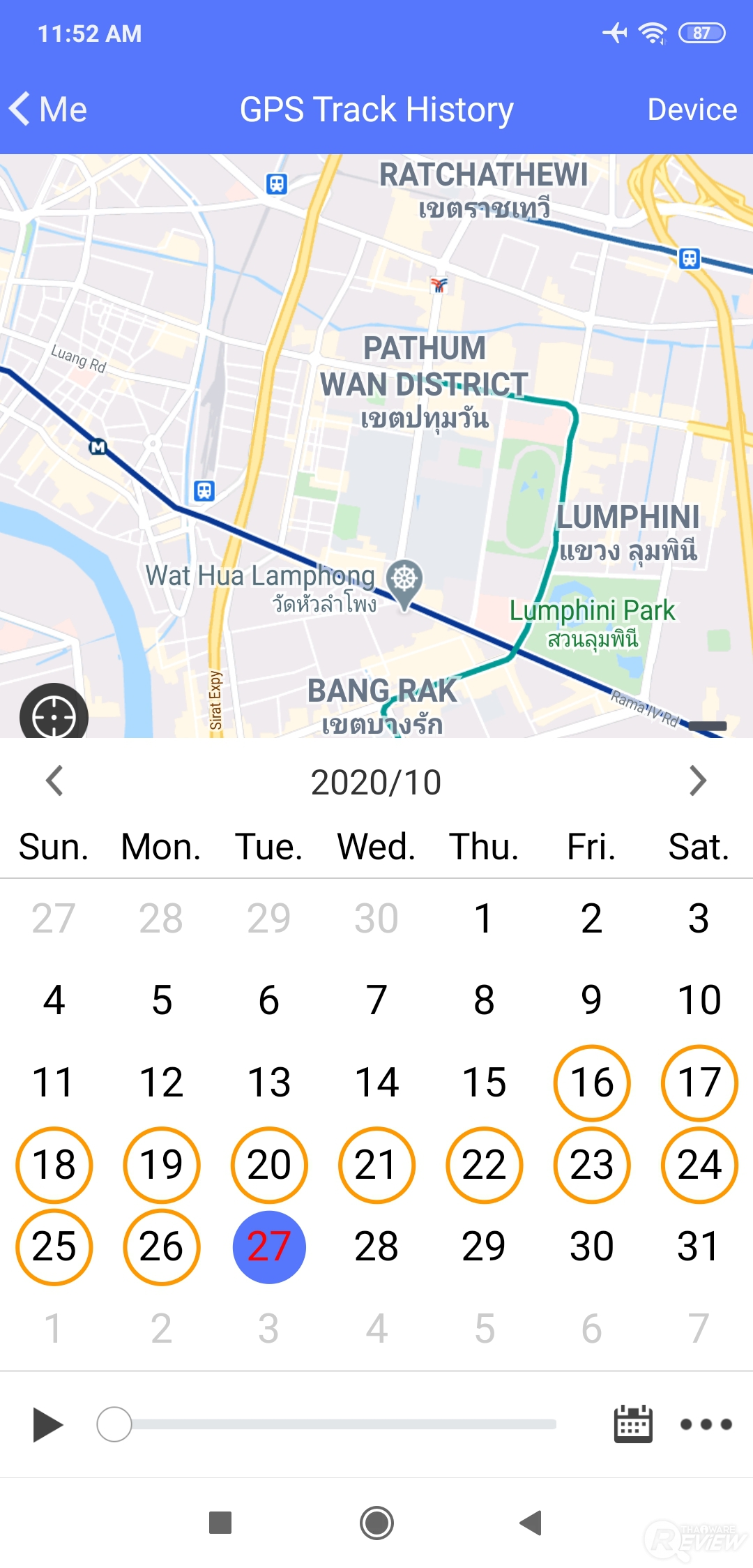Choose October 28 on the calendar

tap(376, 1247)
